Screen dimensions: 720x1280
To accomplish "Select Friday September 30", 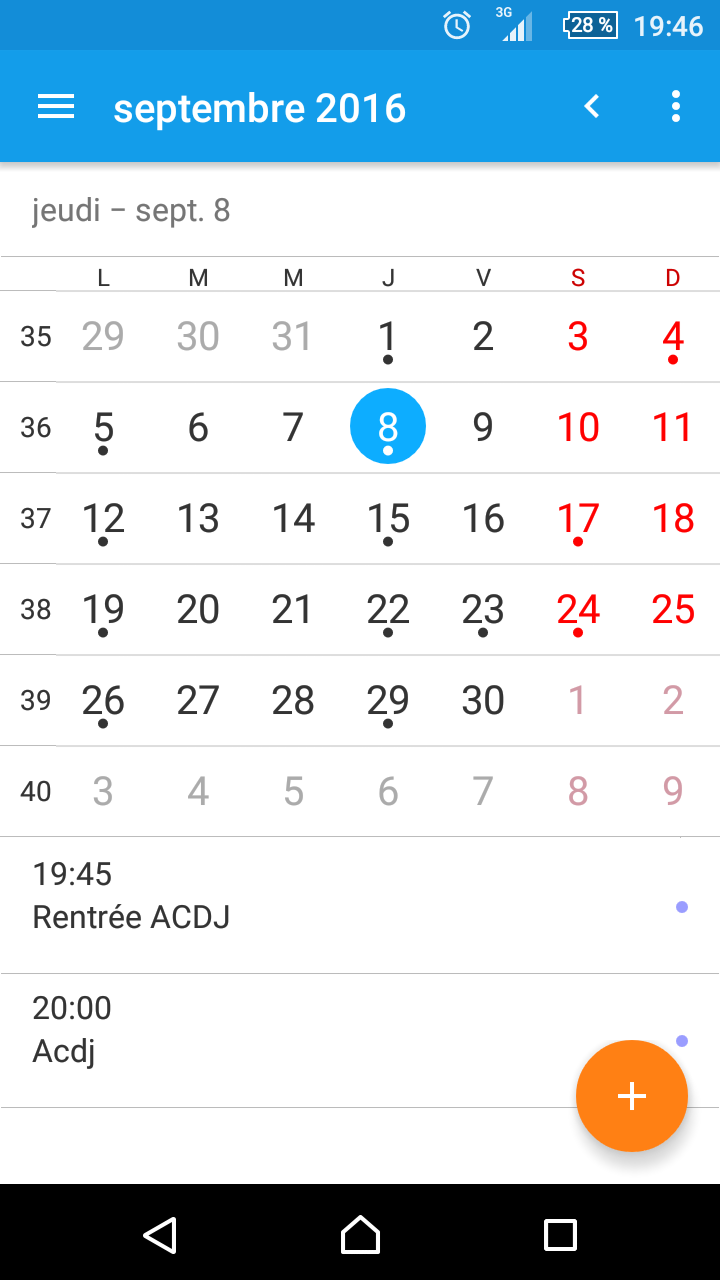I will 483,701.
